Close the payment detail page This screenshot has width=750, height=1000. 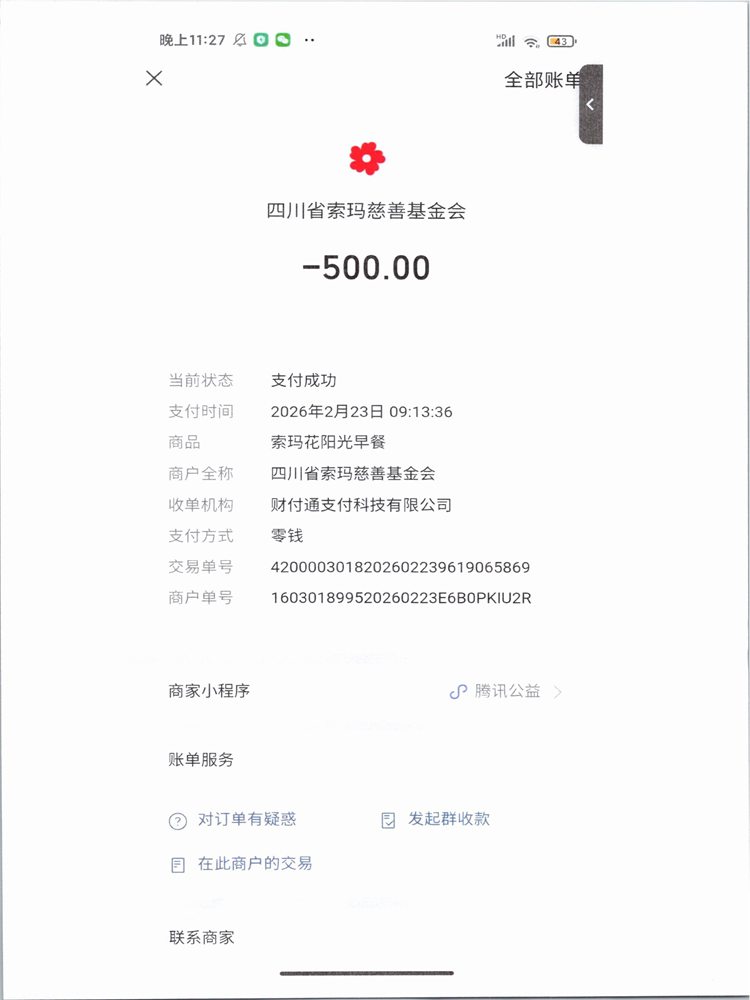[154, 78]
